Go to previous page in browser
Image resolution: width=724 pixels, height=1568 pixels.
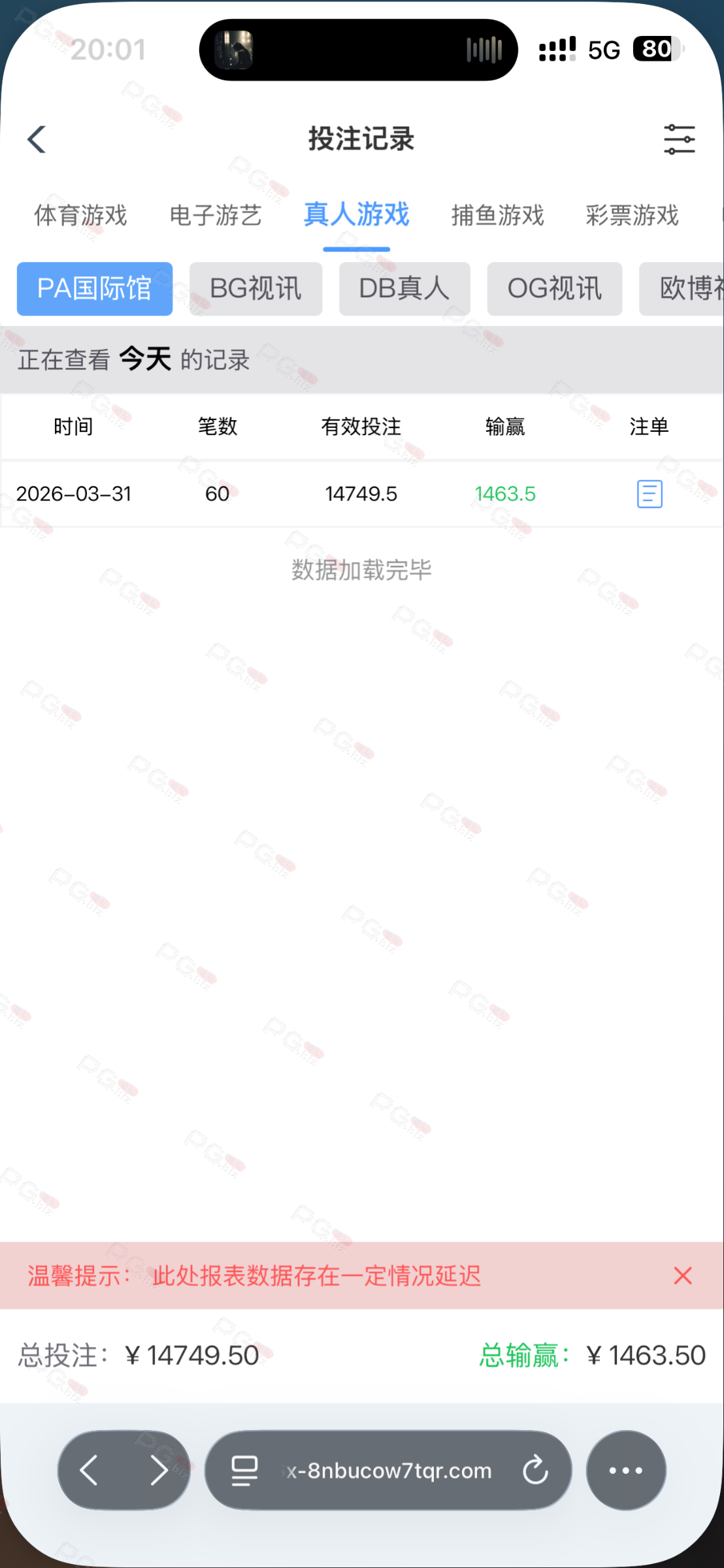click(89, 1470)
